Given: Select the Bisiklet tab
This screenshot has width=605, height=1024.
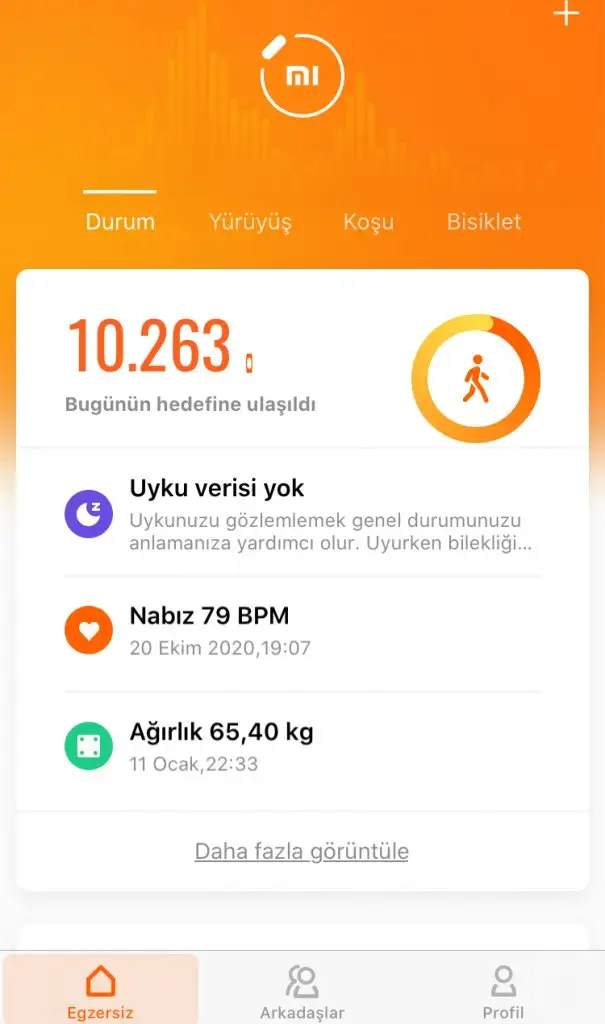Looking at the screenshot, I should pos(483,221).
